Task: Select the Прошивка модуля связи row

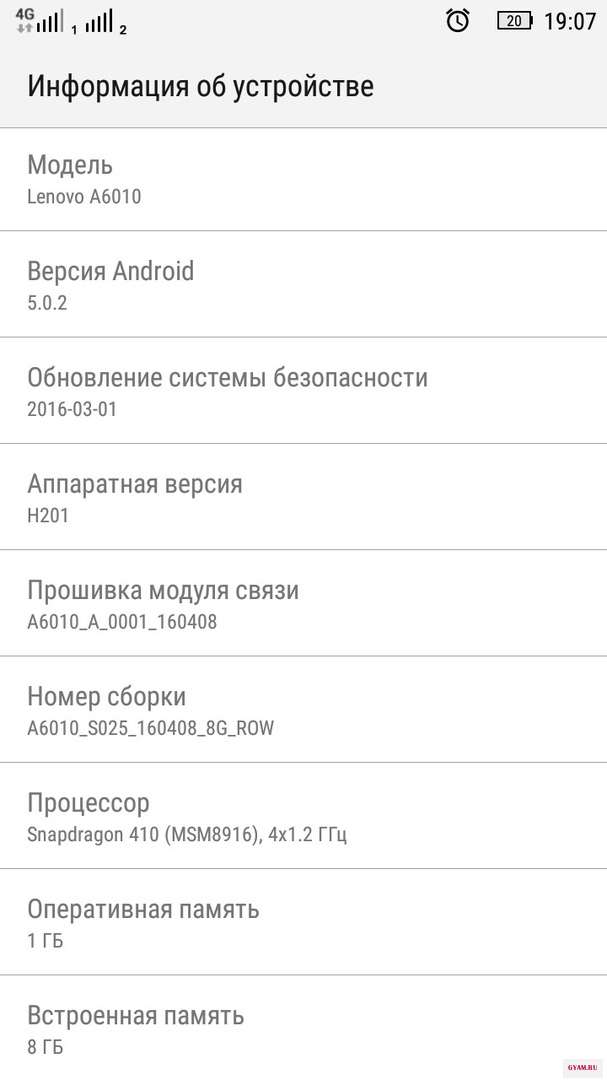Action: click(303, 604)
